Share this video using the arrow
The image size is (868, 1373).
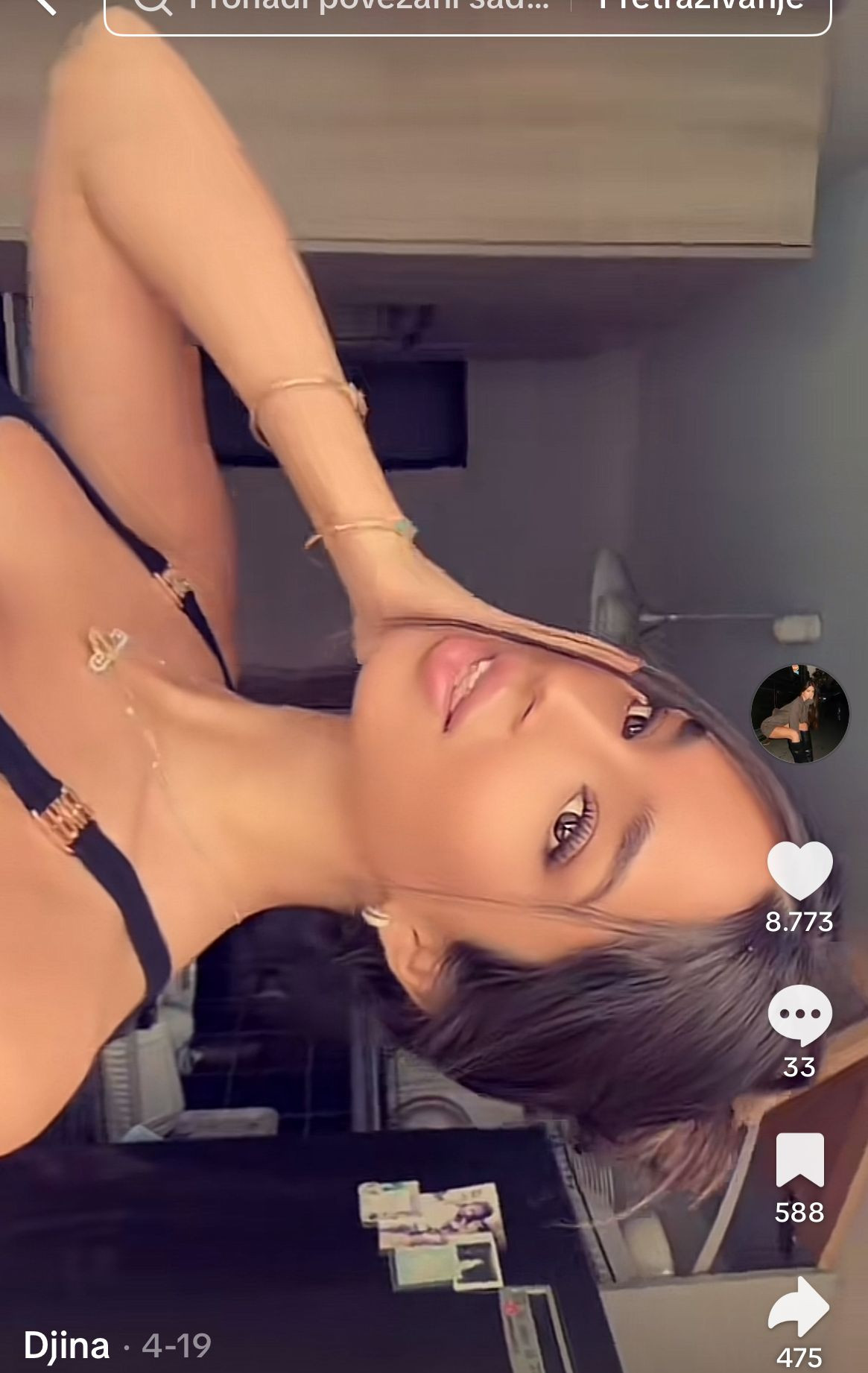(x=799, y=1306)
